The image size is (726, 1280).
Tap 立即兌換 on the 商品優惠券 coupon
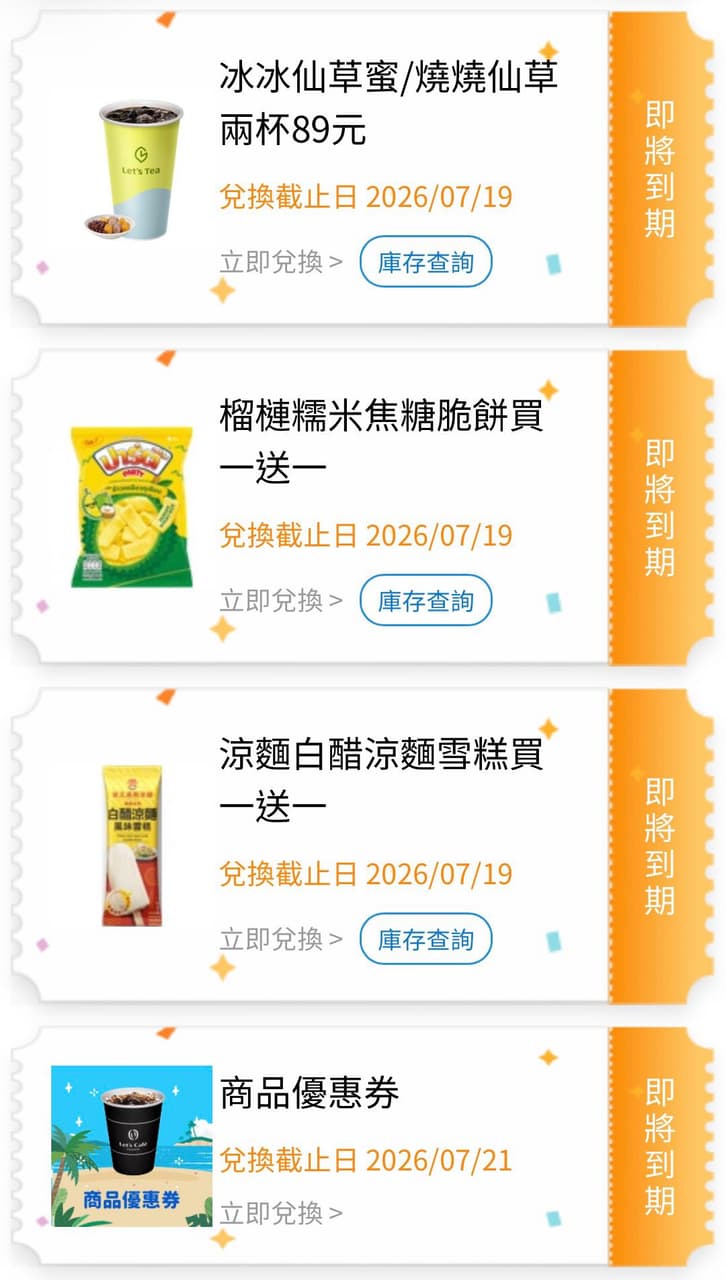281,1213
